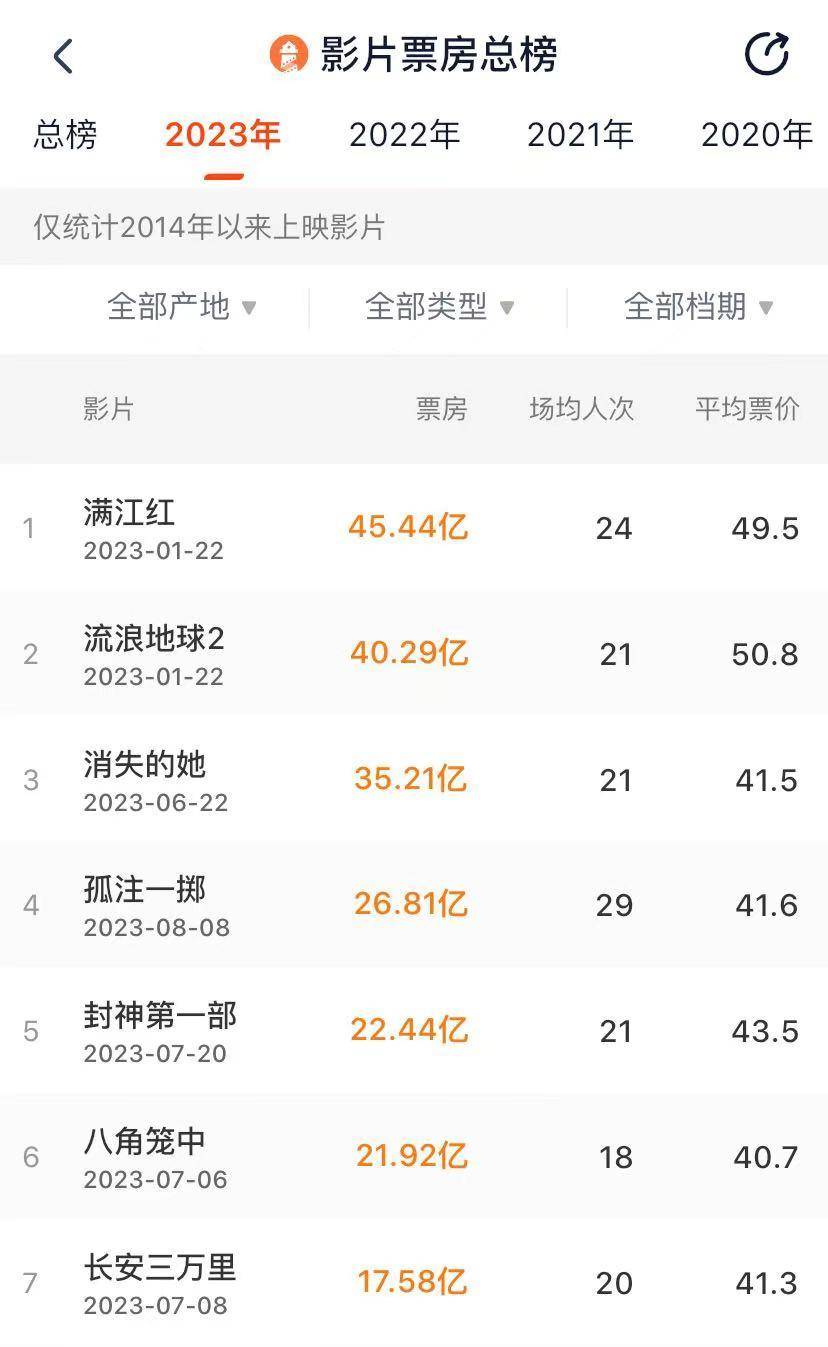Switch to the 2022年 tab

pos(404,135)
